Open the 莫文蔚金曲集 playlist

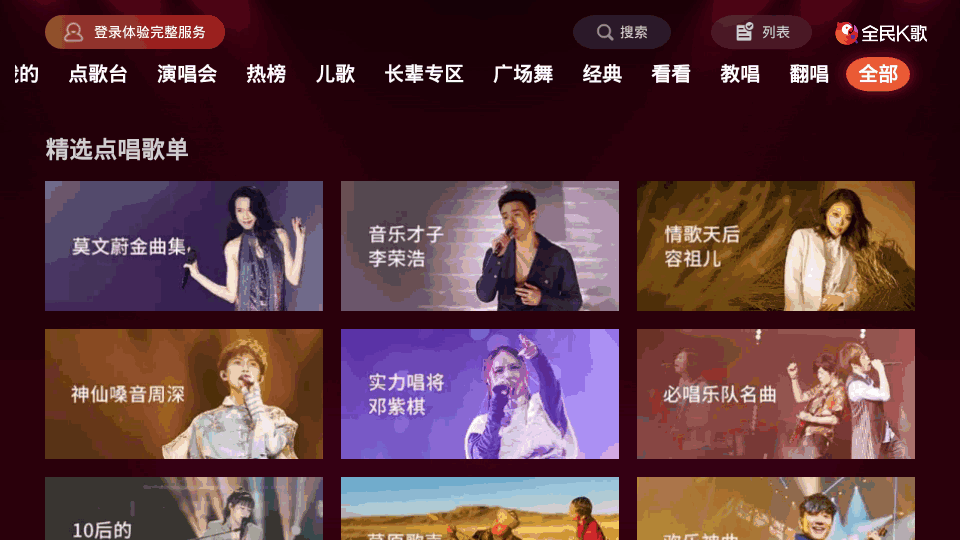pos(184,246)
